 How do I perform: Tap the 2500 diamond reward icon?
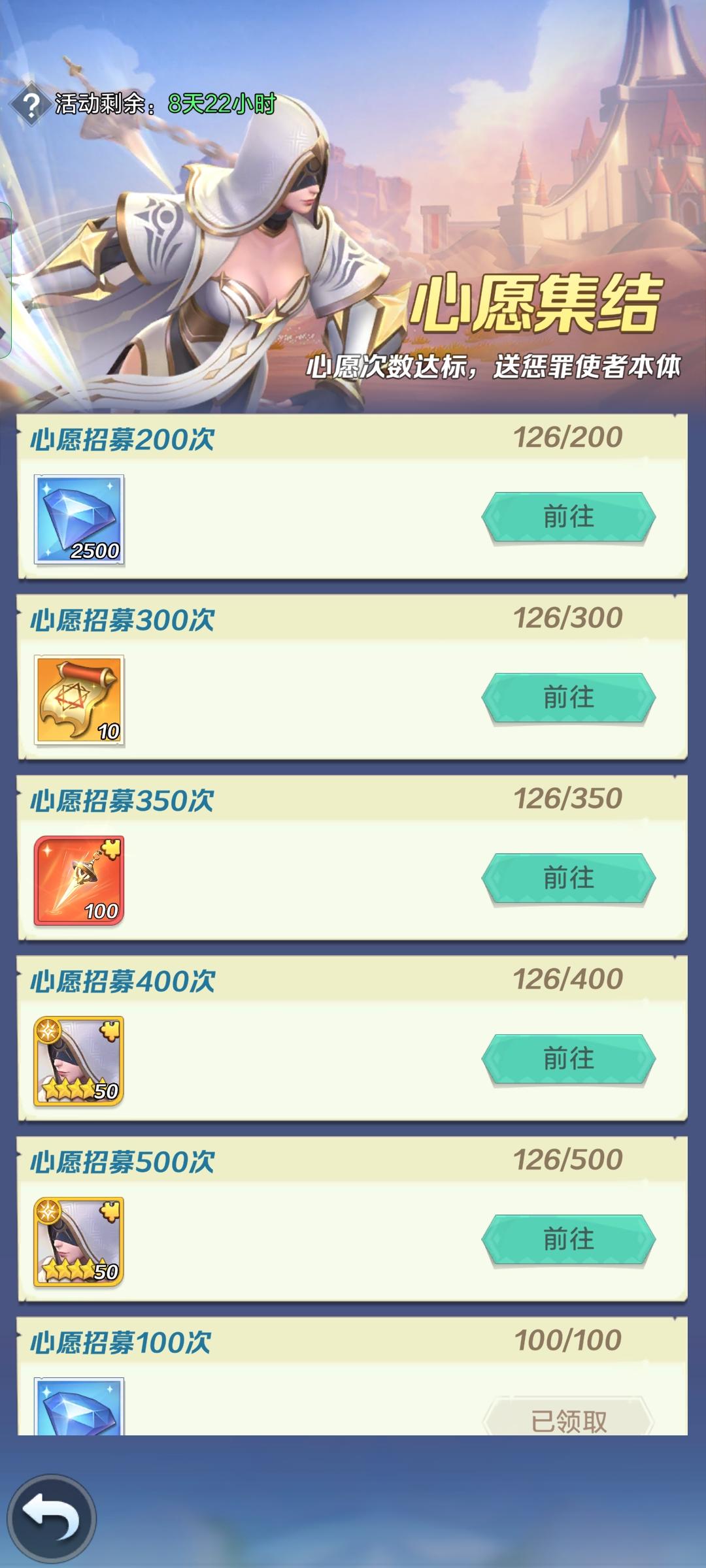(x=78, y=519)
